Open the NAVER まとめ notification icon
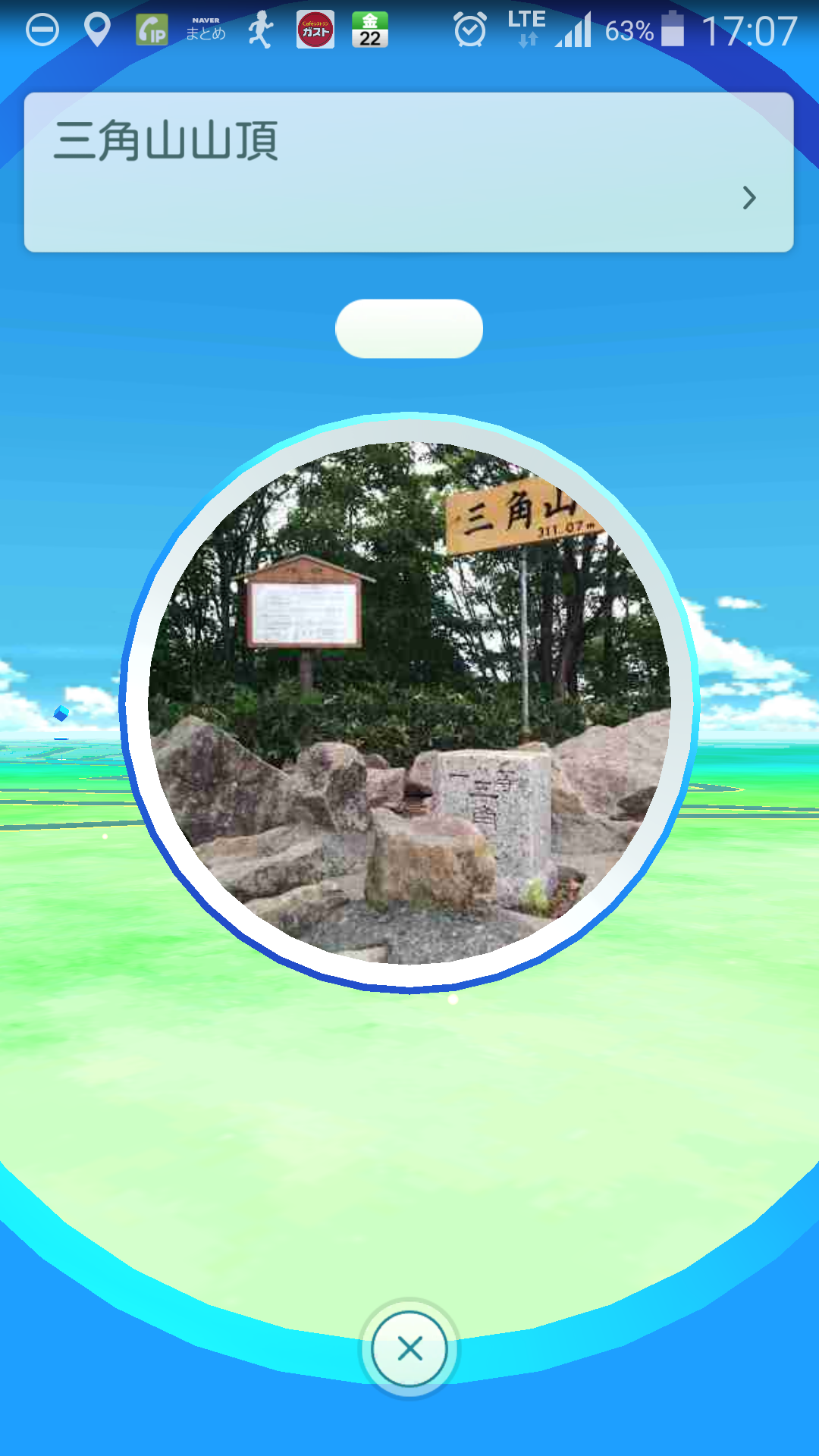Viewport: 819px width, 1456px height. (x=203, y=30)
